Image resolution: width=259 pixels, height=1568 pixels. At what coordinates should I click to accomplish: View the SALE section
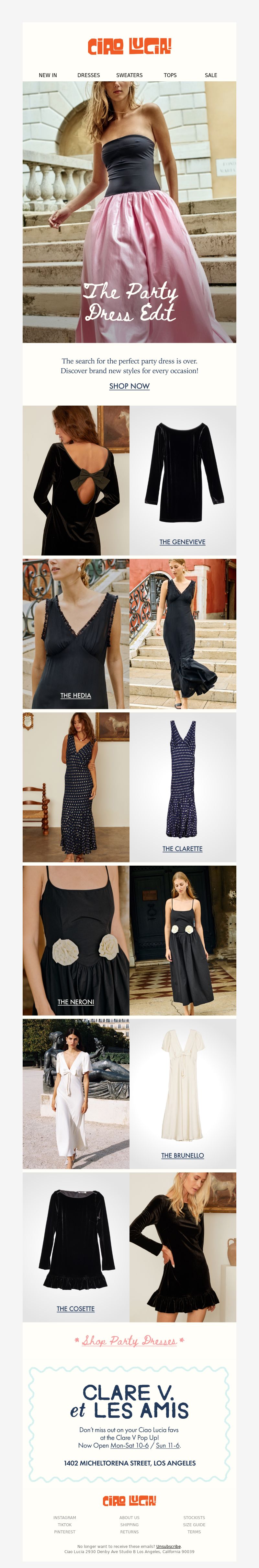(211, 75)
